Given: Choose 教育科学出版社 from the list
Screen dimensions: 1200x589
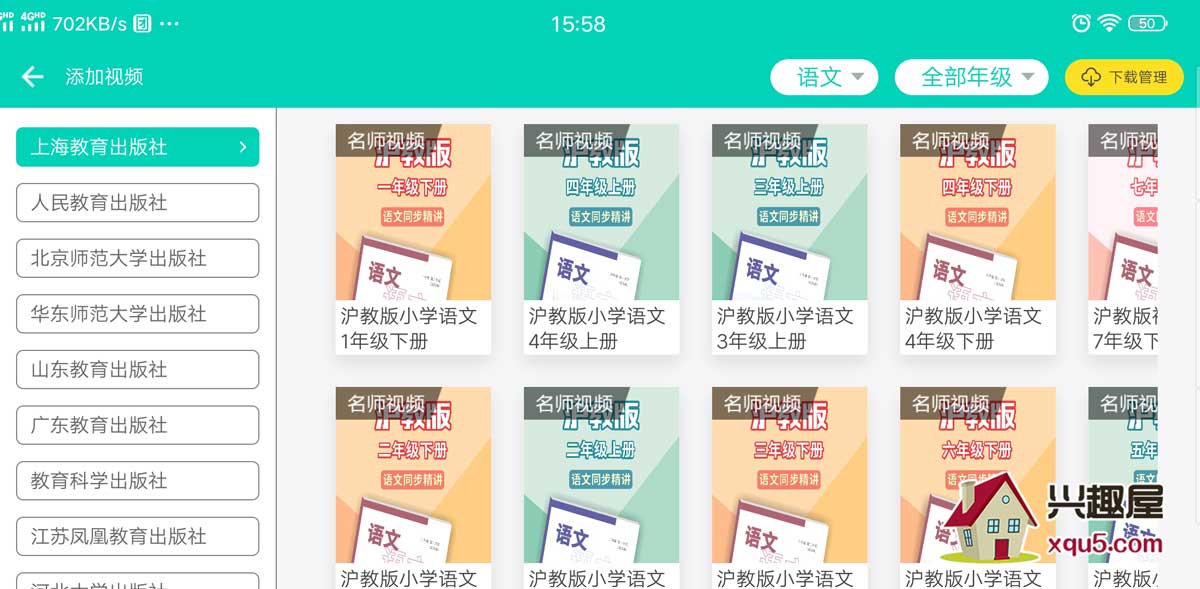Looking at the screenshot, I should click(137, 481).
